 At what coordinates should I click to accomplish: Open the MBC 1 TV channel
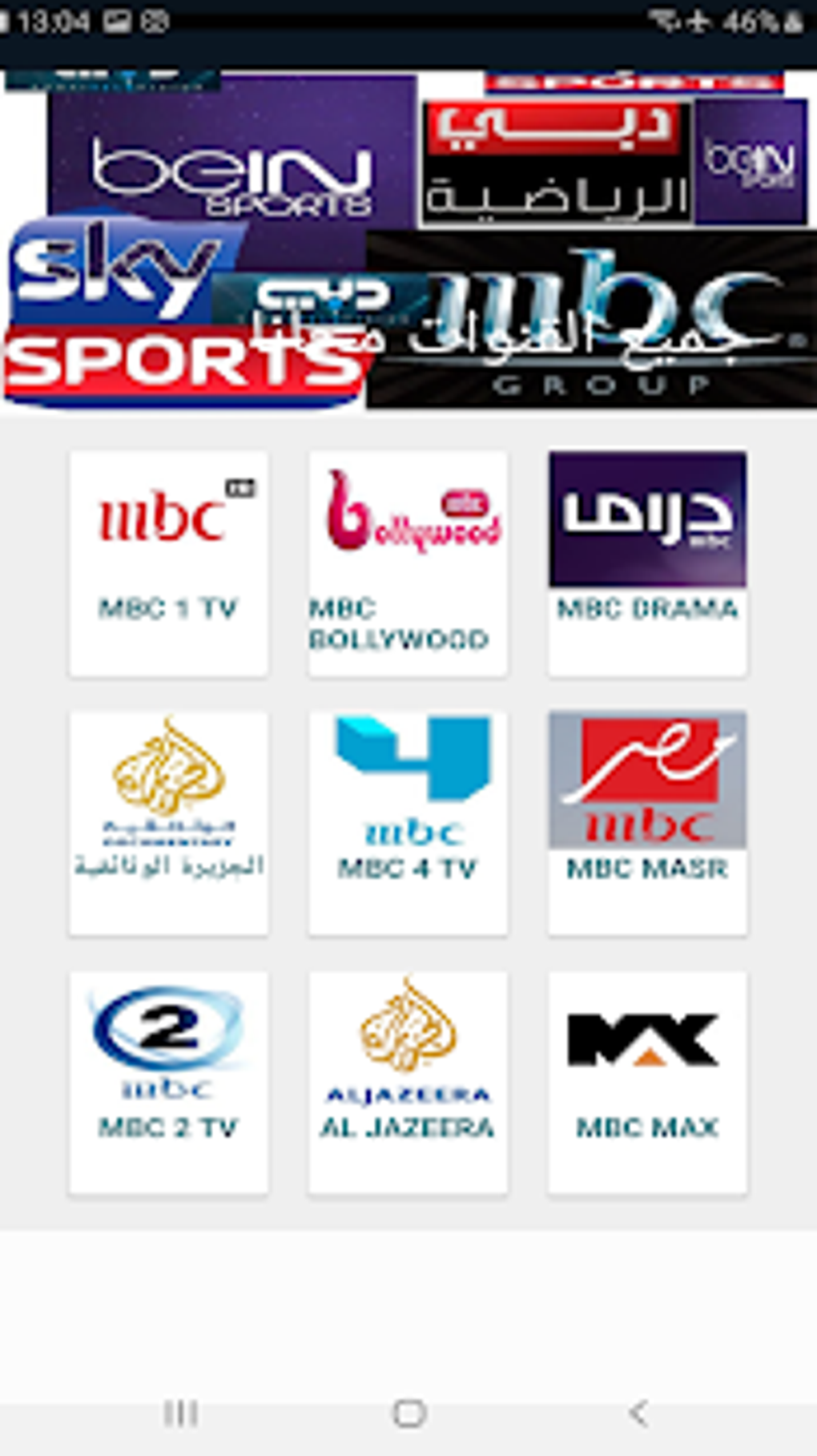(168, 563)
